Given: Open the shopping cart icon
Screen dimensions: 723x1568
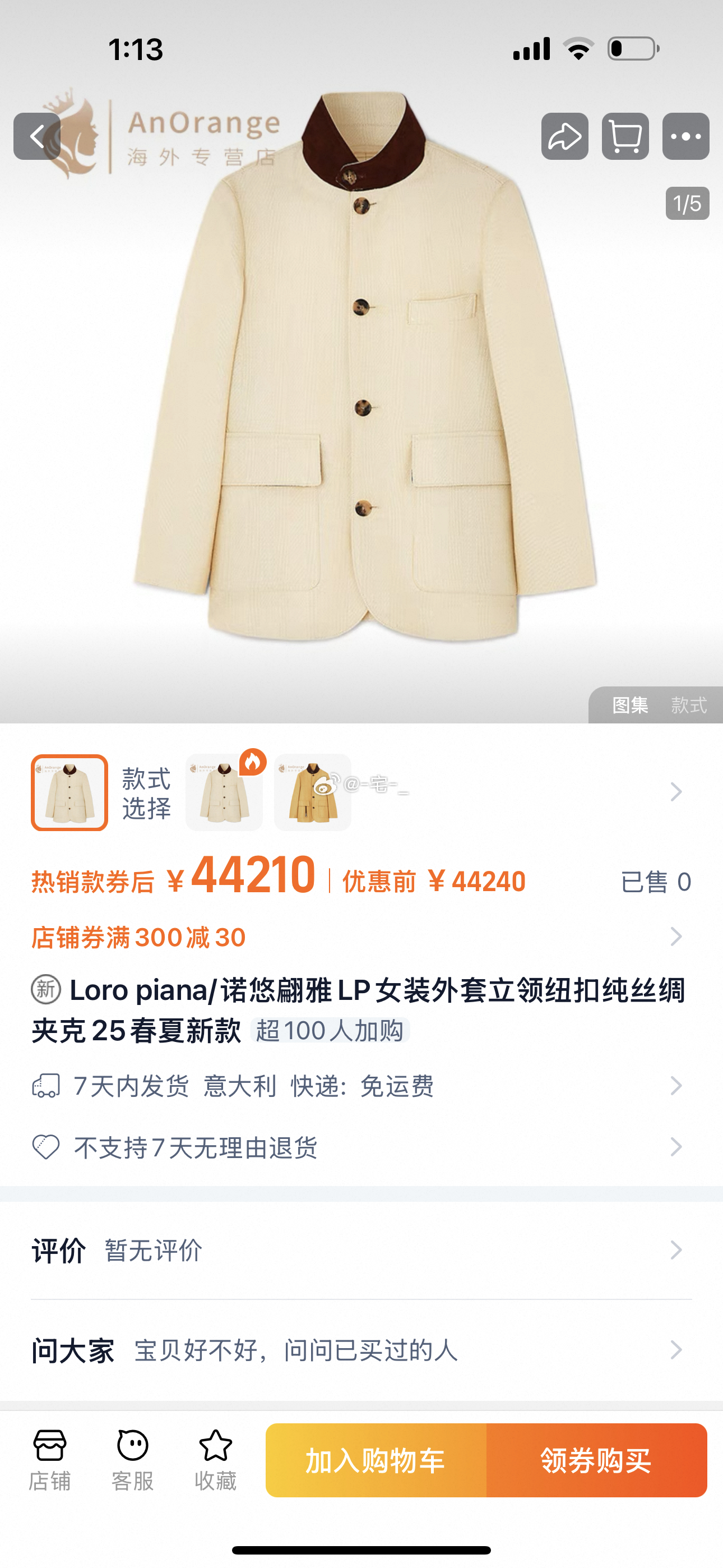Looking at the screenshot, I should [x=625, y=136].
